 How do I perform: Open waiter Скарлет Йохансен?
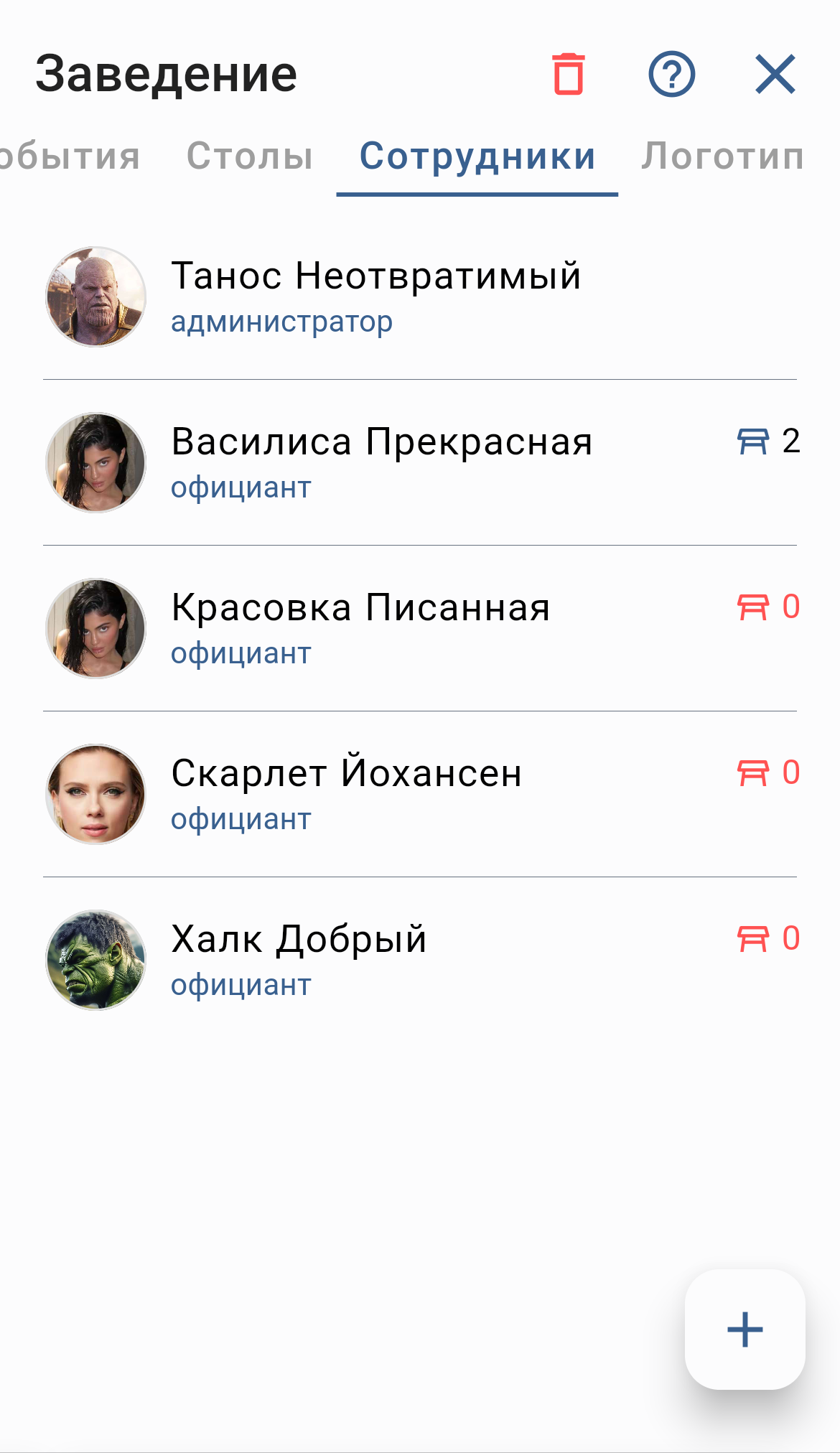[346, 793]
